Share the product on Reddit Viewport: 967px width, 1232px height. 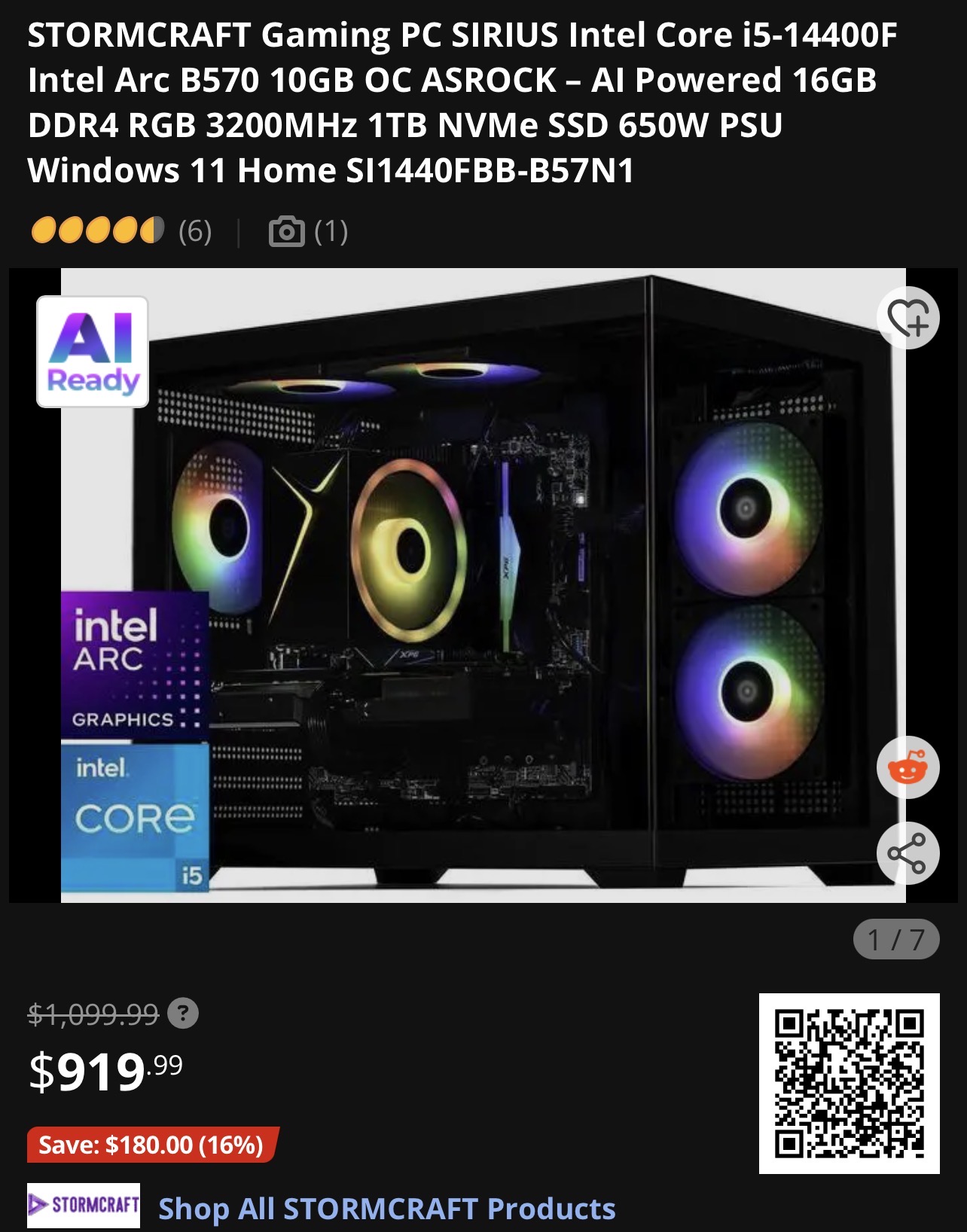point(908,767)
